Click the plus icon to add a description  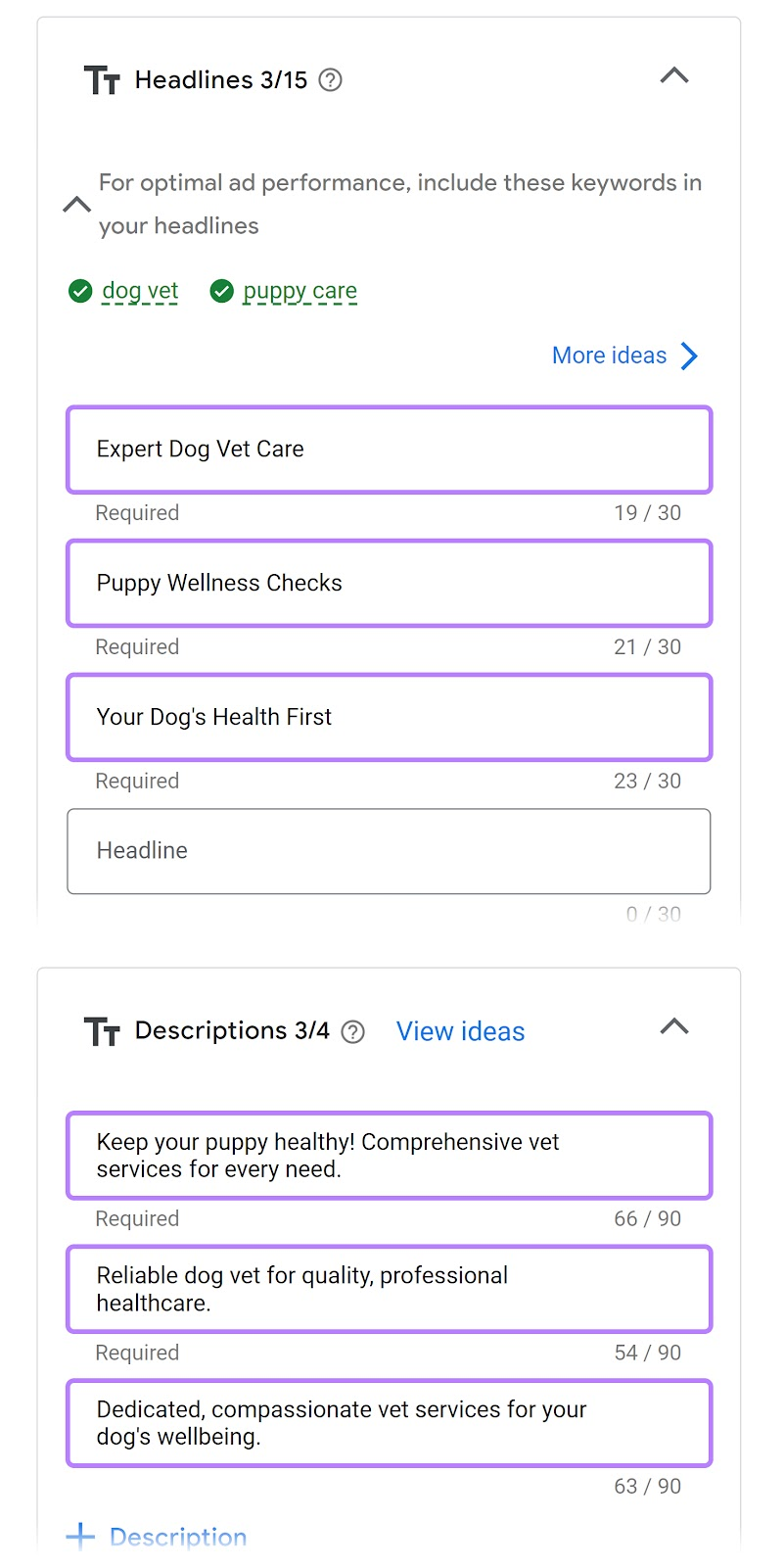pos(79,1536)
